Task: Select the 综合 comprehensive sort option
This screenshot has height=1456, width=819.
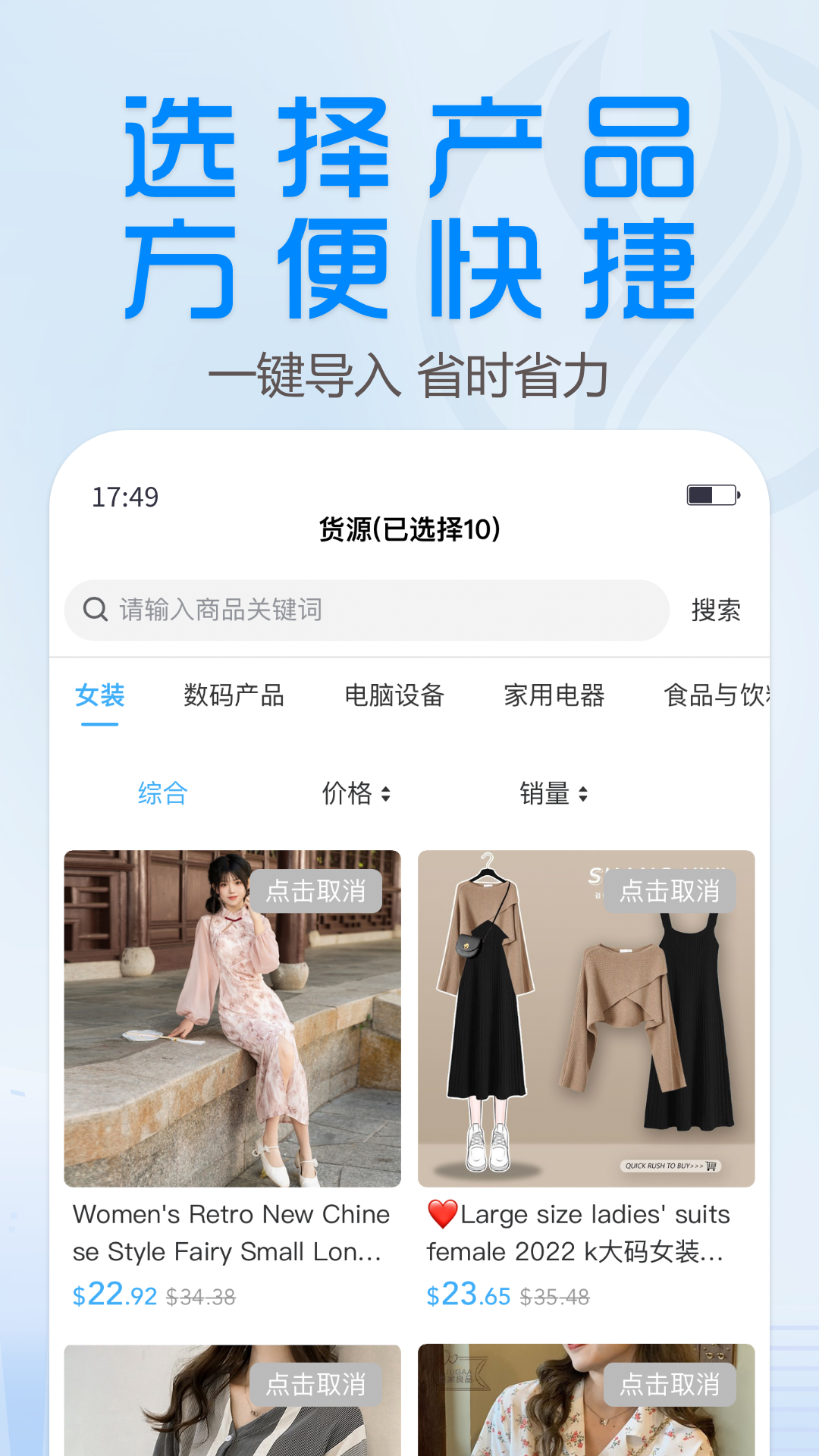Action: point(162,795)
